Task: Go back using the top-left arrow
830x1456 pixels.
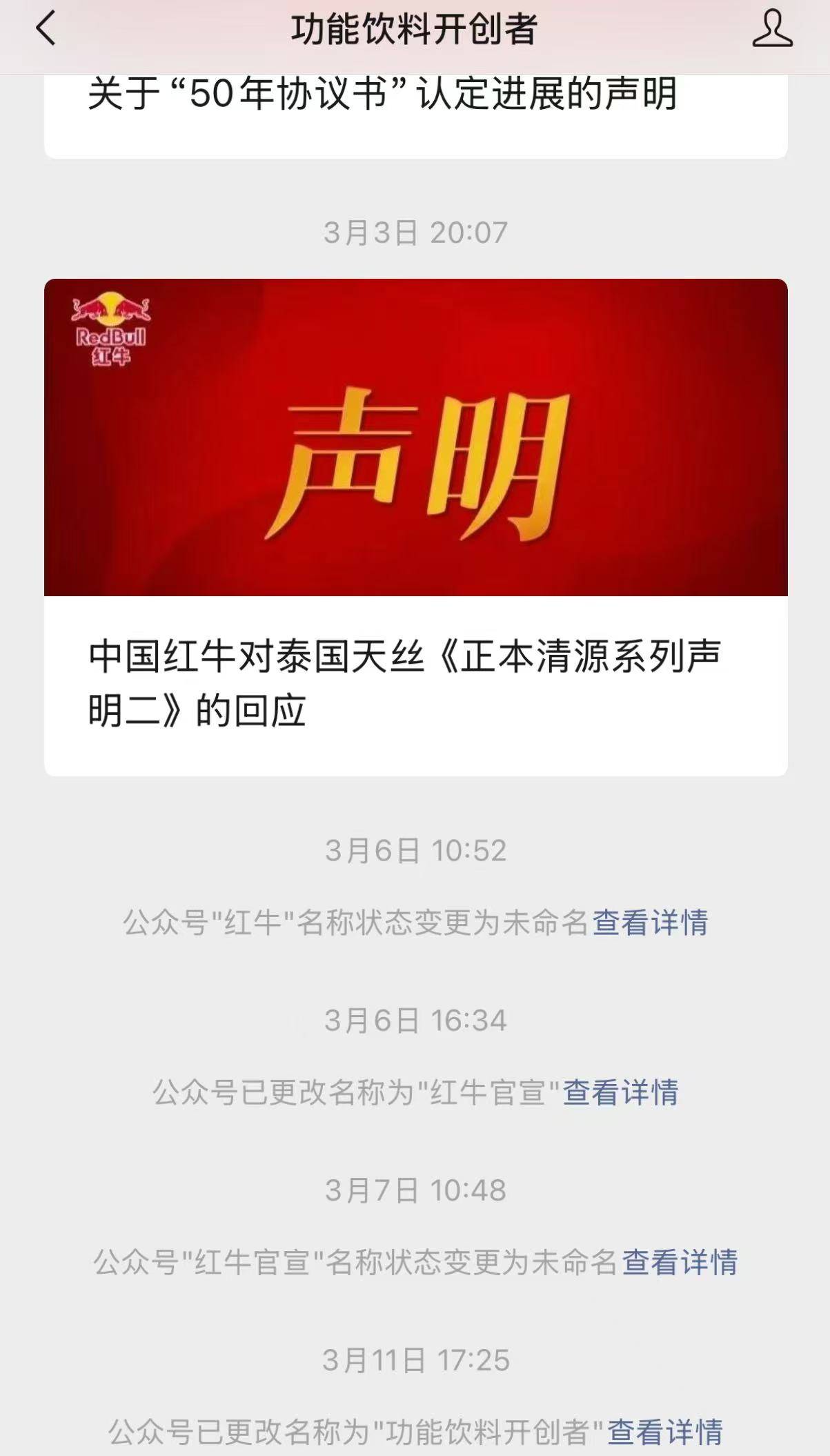Action: coord(46,30)
